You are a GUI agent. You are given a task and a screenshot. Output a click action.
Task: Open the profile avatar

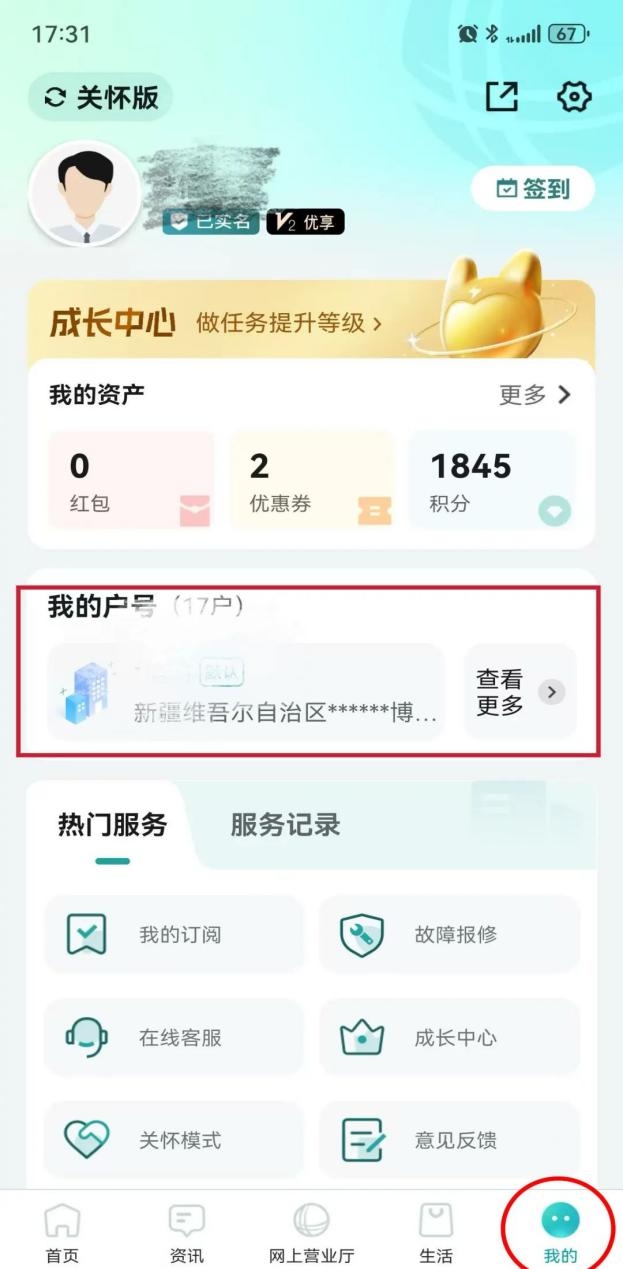click(84, 194)
